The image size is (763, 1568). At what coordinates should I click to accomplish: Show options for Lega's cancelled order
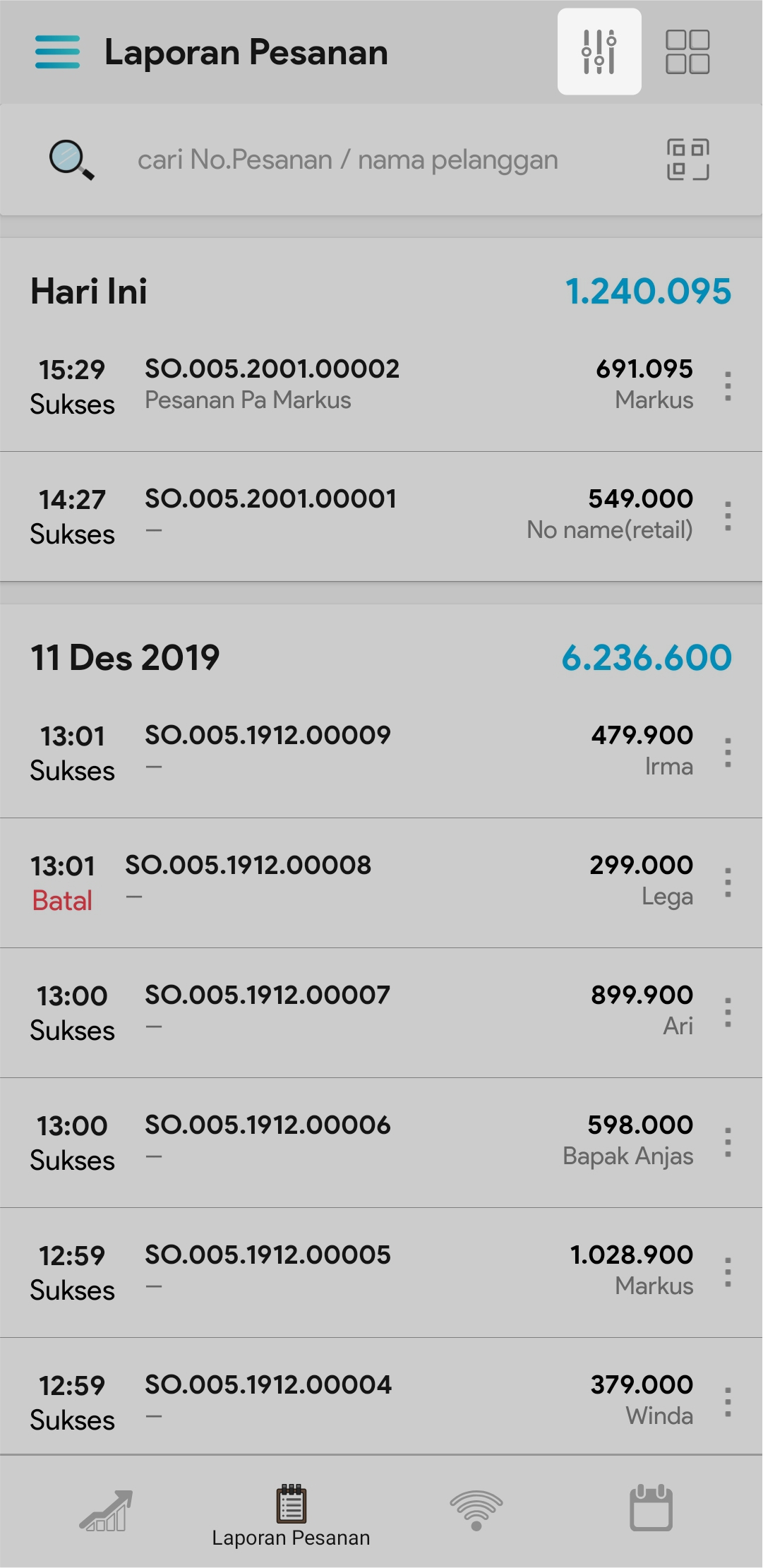point(728,882)
